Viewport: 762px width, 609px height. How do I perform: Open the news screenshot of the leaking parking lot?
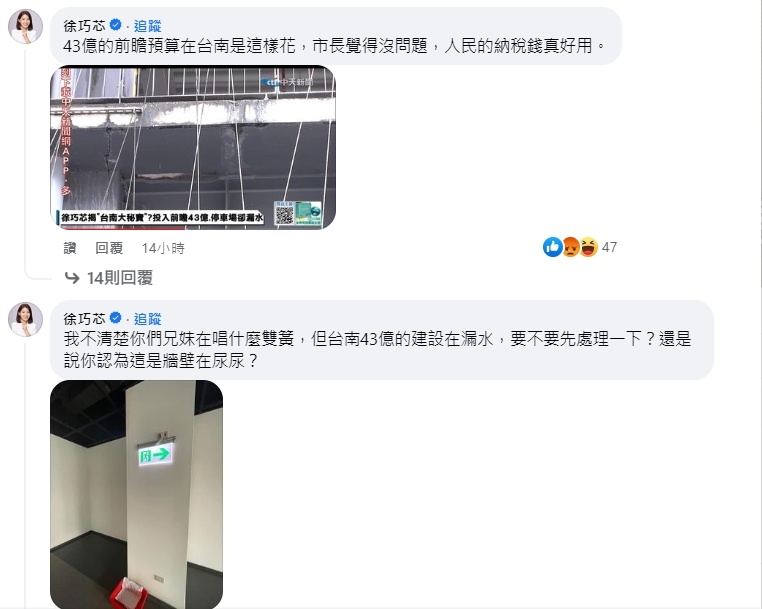pos(193,148)
